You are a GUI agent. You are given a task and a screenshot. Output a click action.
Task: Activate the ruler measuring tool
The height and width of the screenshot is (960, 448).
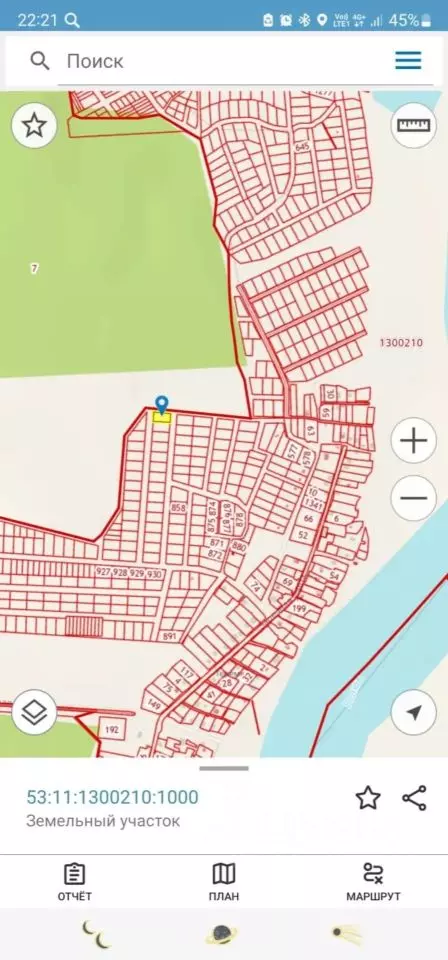(x=414, y=126)
